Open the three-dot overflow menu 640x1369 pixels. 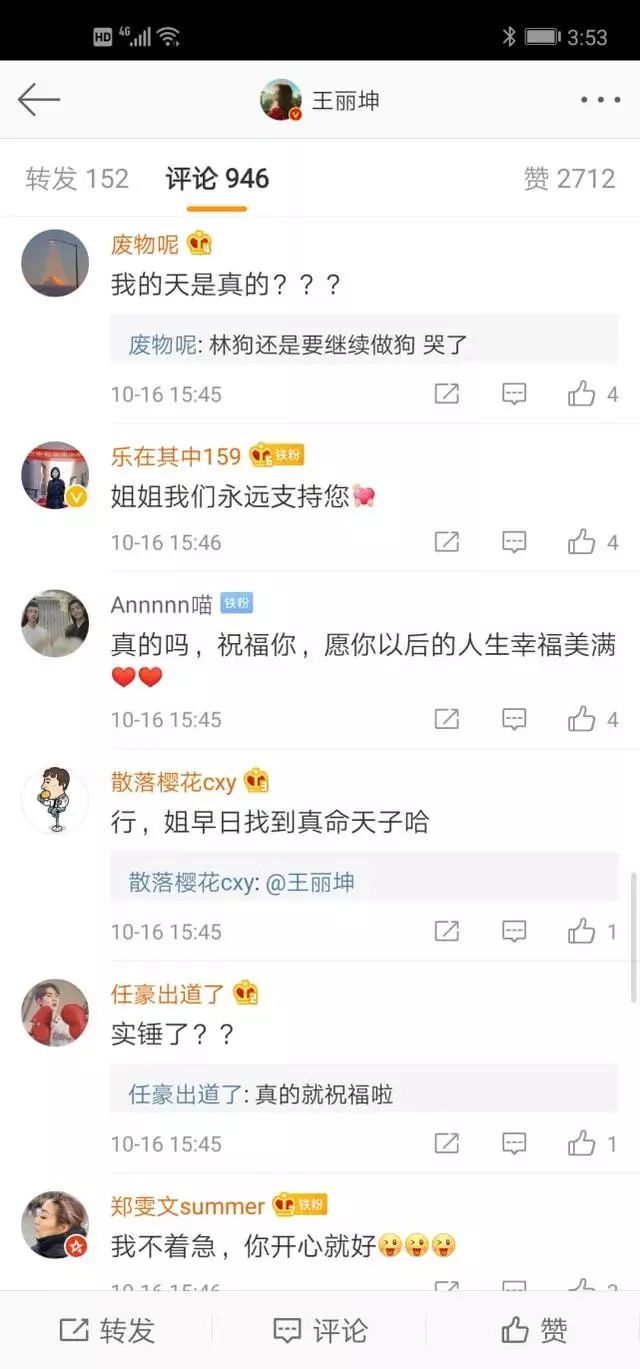point(600,100)
